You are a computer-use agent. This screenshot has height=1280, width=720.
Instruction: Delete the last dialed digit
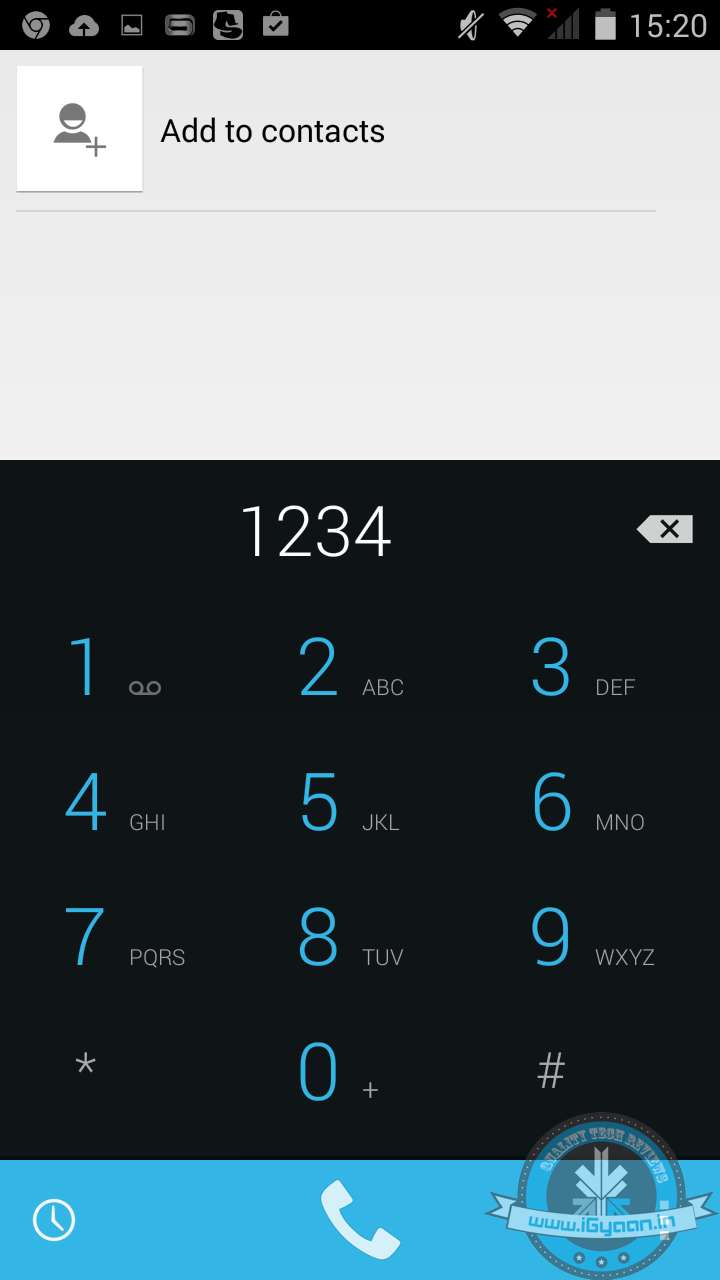click(x=666, y=529)
